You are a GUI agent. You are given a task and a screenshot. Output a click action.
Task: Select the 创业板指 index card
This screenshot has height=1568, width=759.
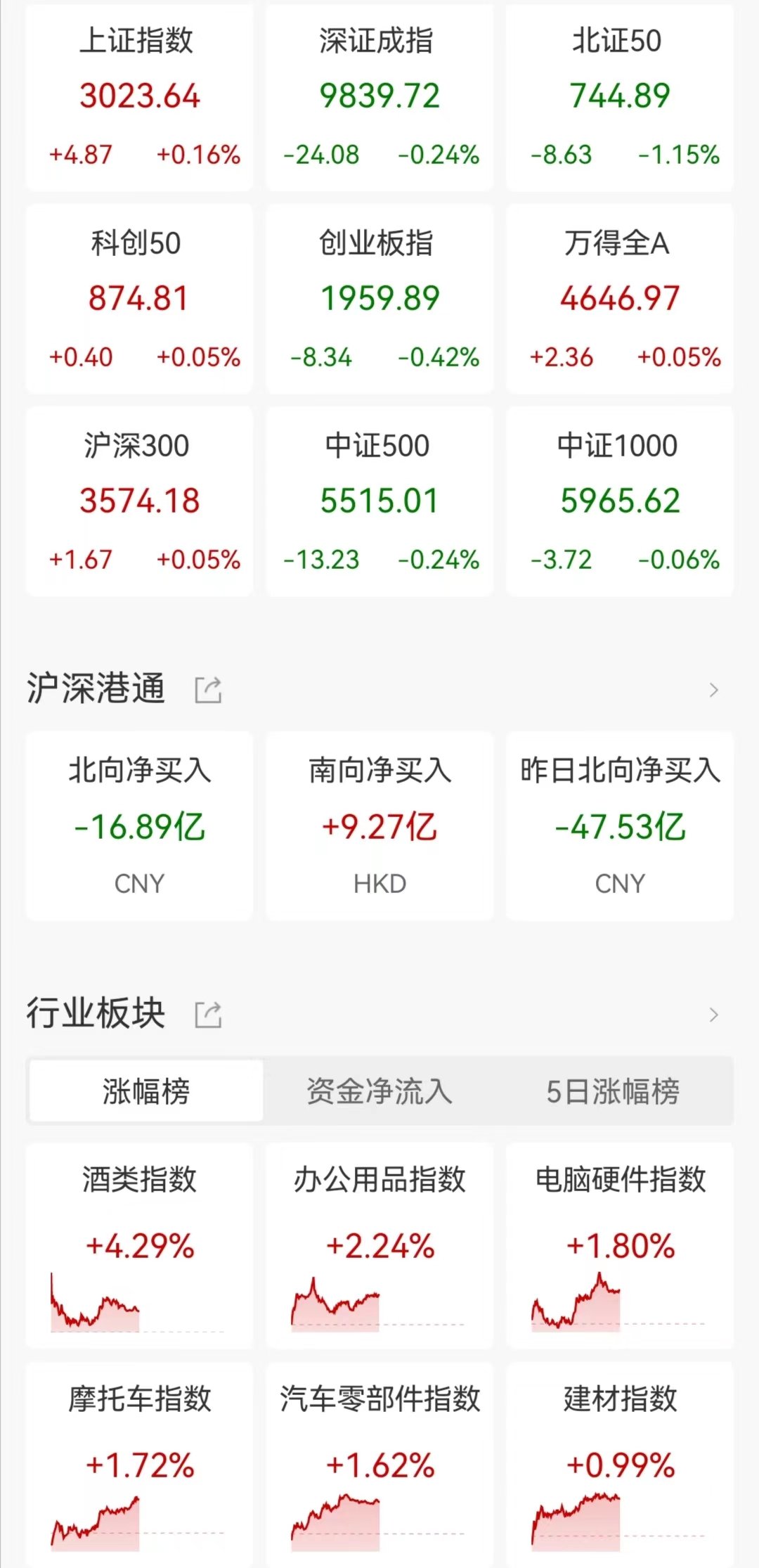[x=379, y=299]
